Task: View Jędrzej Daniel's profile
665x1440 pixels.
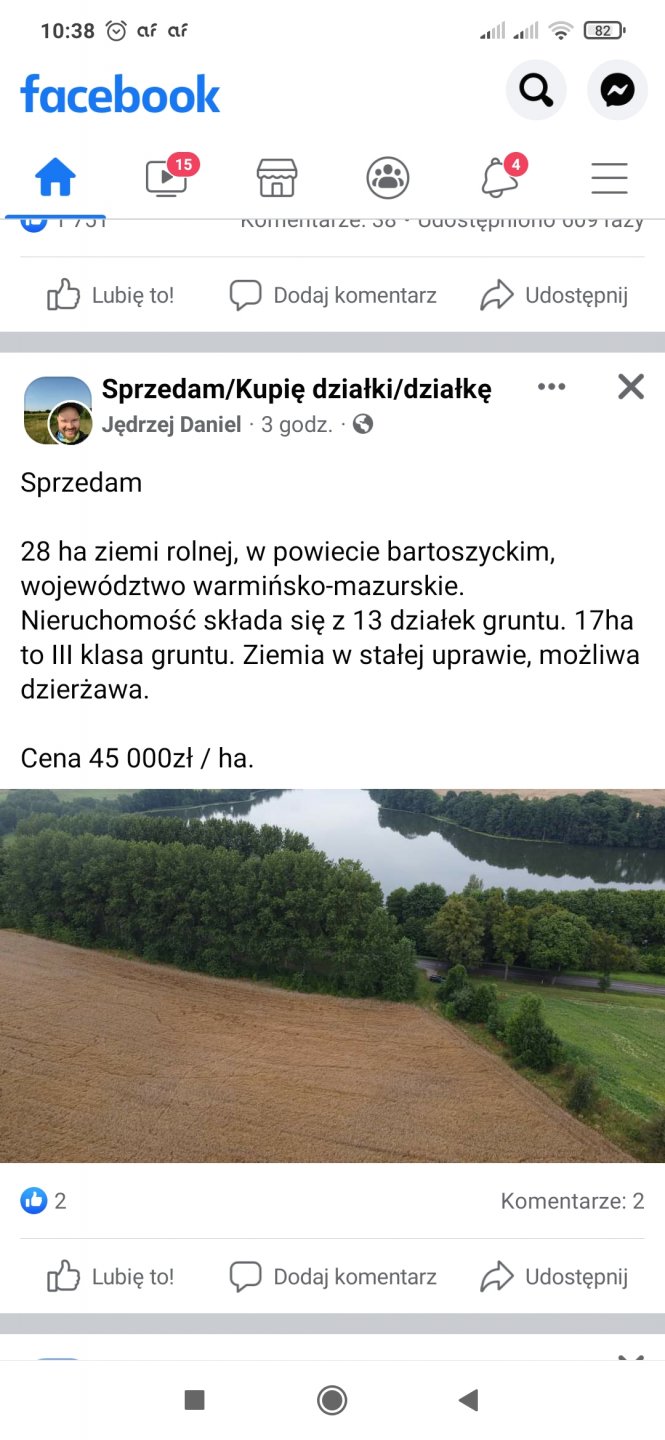Action: click(172, 424)
